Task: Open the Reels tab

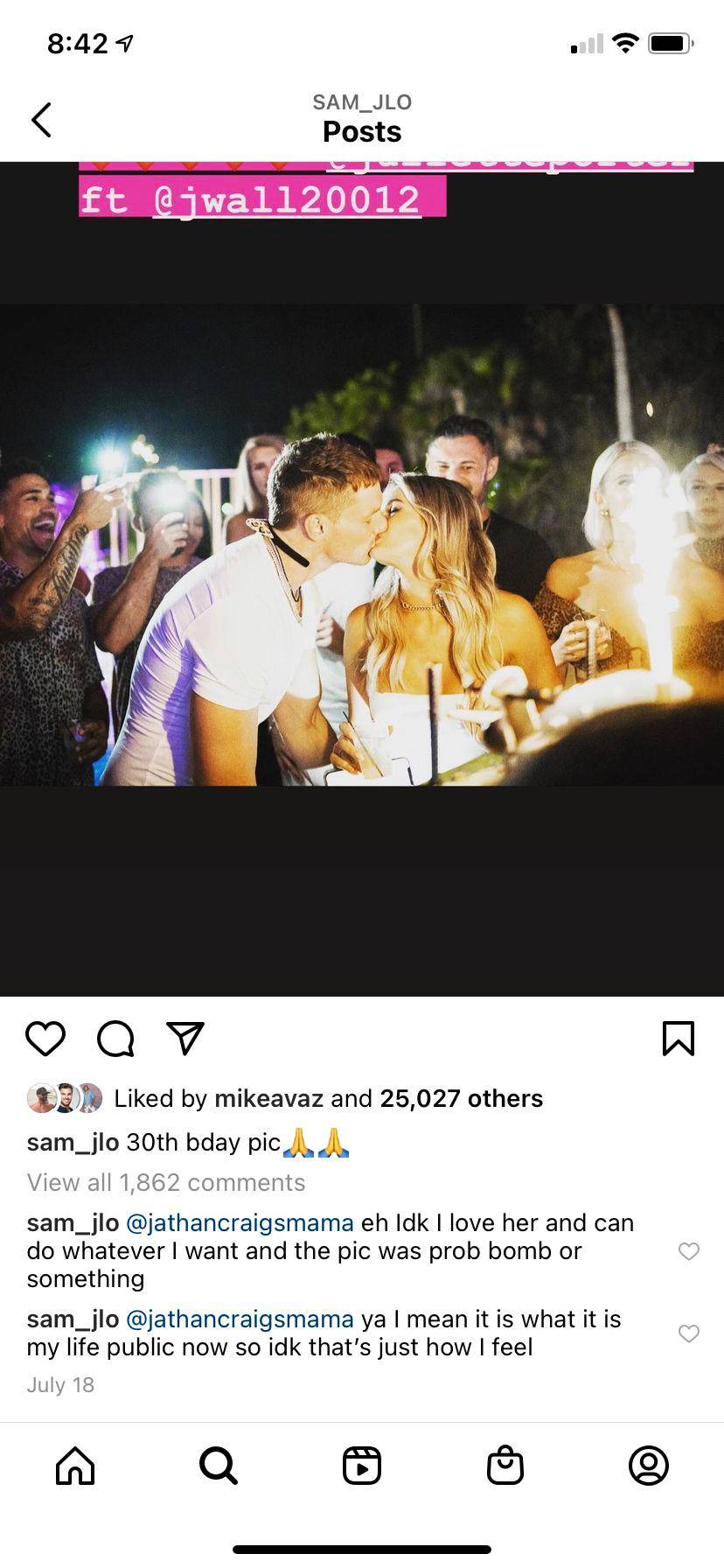Action: tap(362, 1466)
